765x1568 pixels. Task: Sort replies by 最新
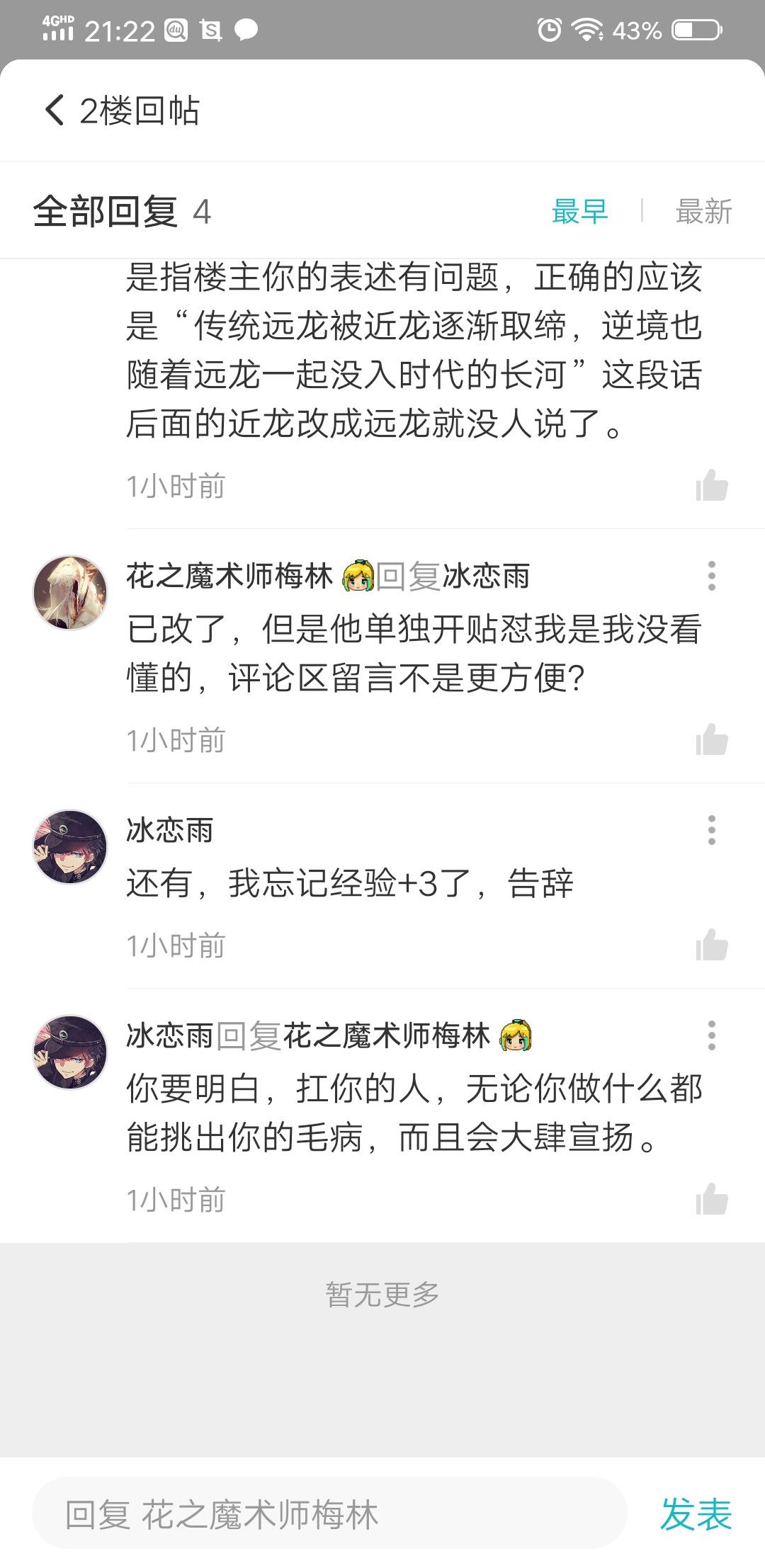[x=703, y=211]
